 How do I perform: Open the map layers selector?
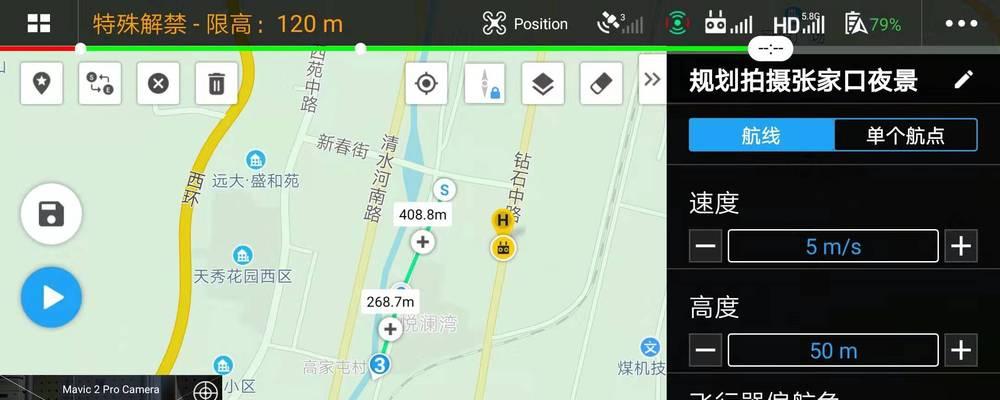point(543,83)
